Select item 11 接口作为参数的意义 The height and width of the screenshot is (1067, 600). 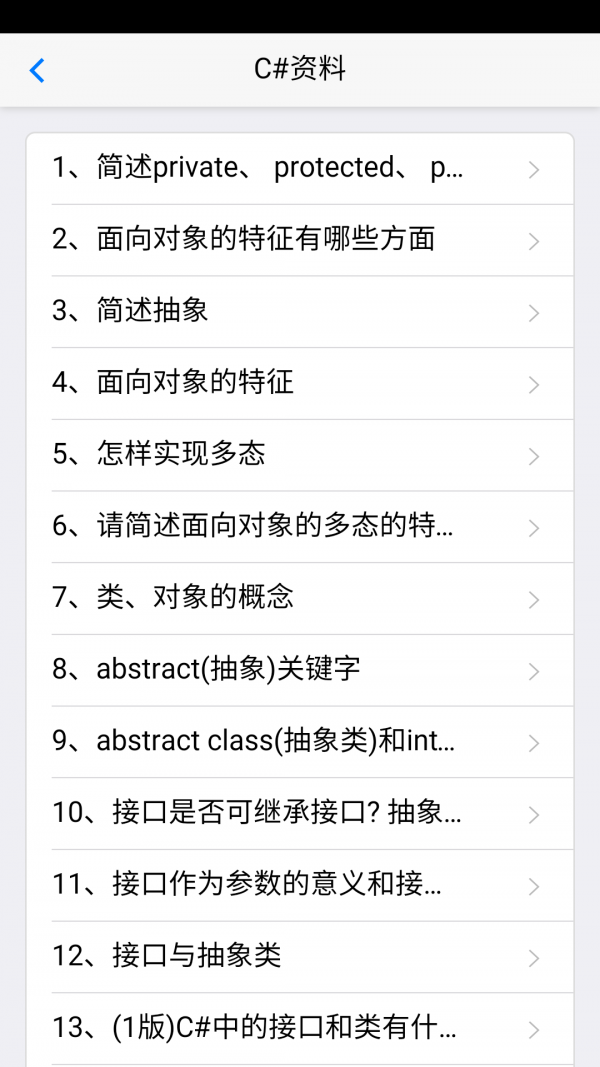300,885
